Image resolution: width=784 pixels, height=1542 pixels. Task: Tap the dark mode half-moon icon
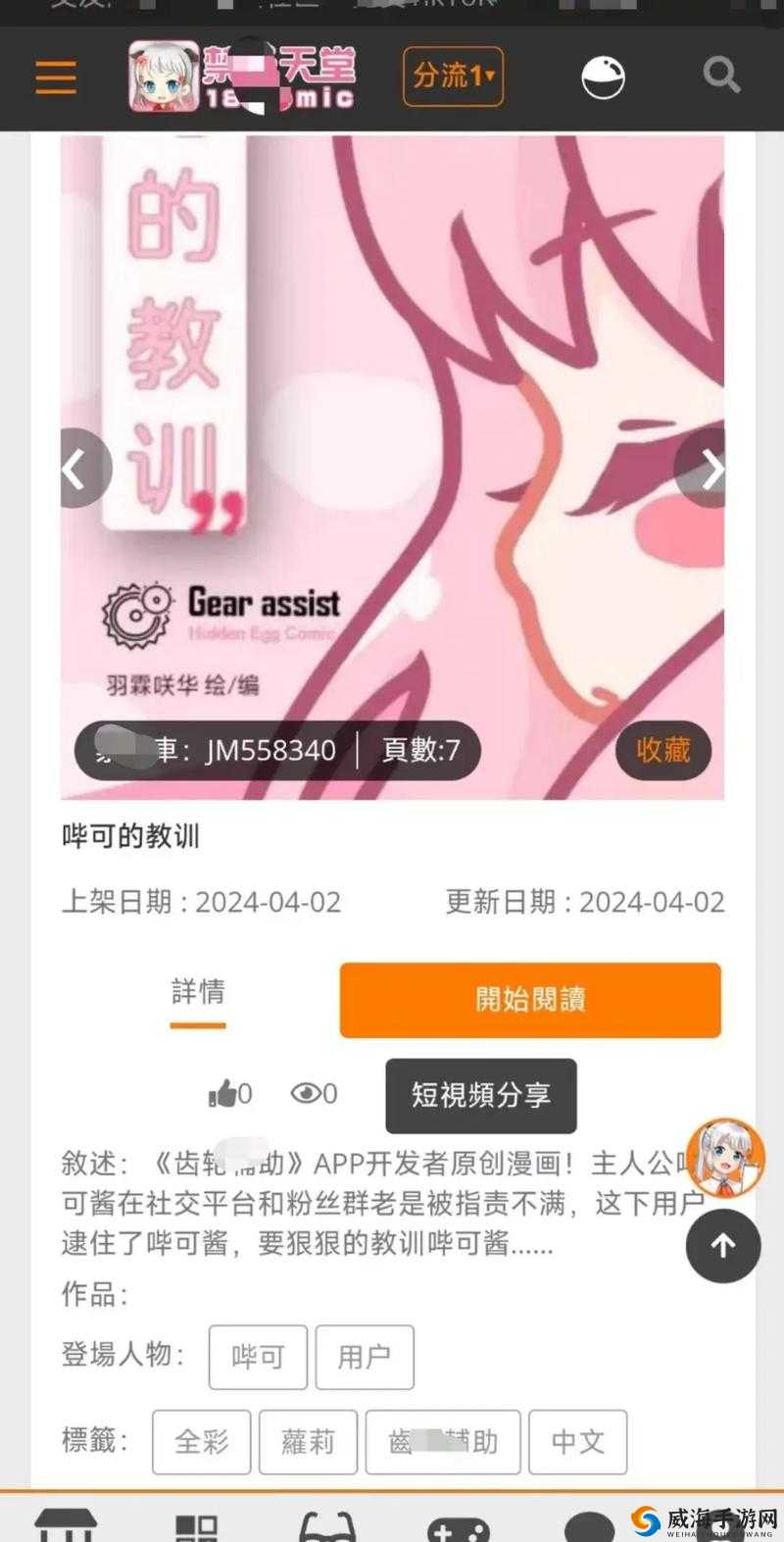[x=605, y=76]
